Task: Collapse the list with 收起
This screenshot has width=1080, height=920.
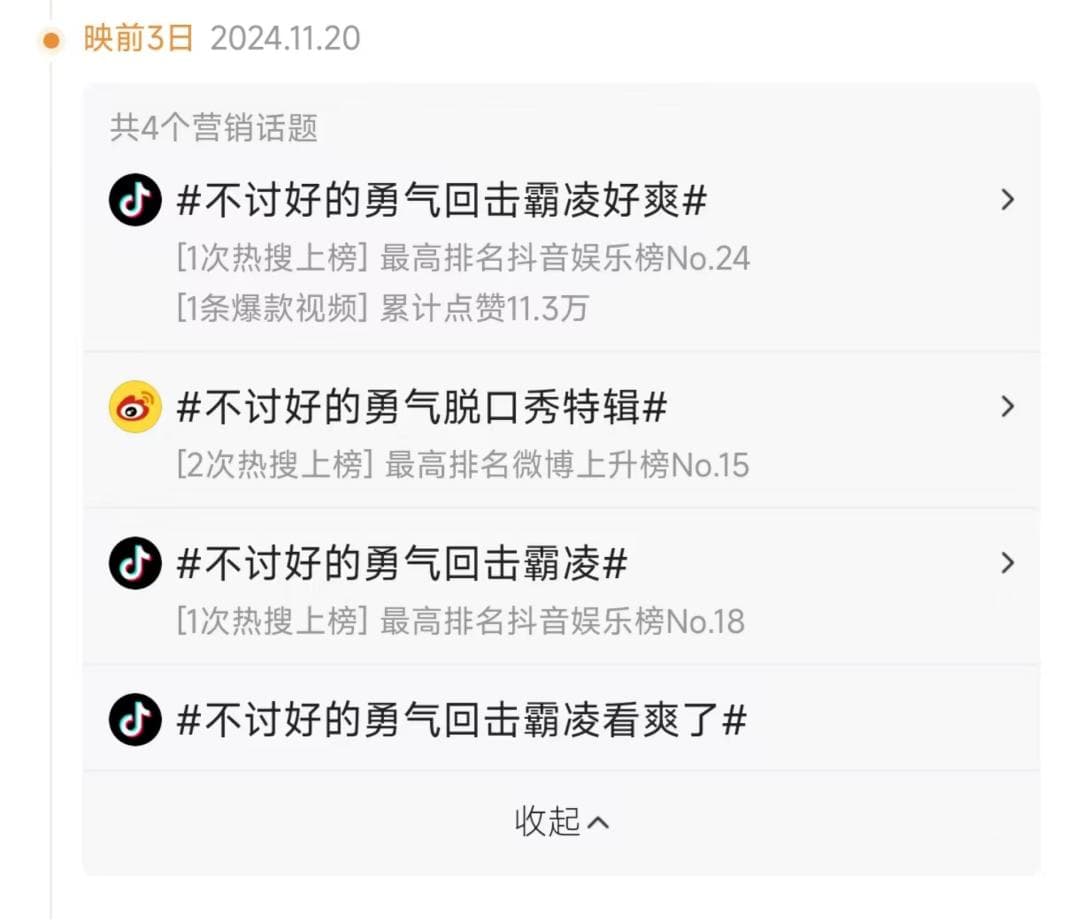Action: click(x=560, y=821)
